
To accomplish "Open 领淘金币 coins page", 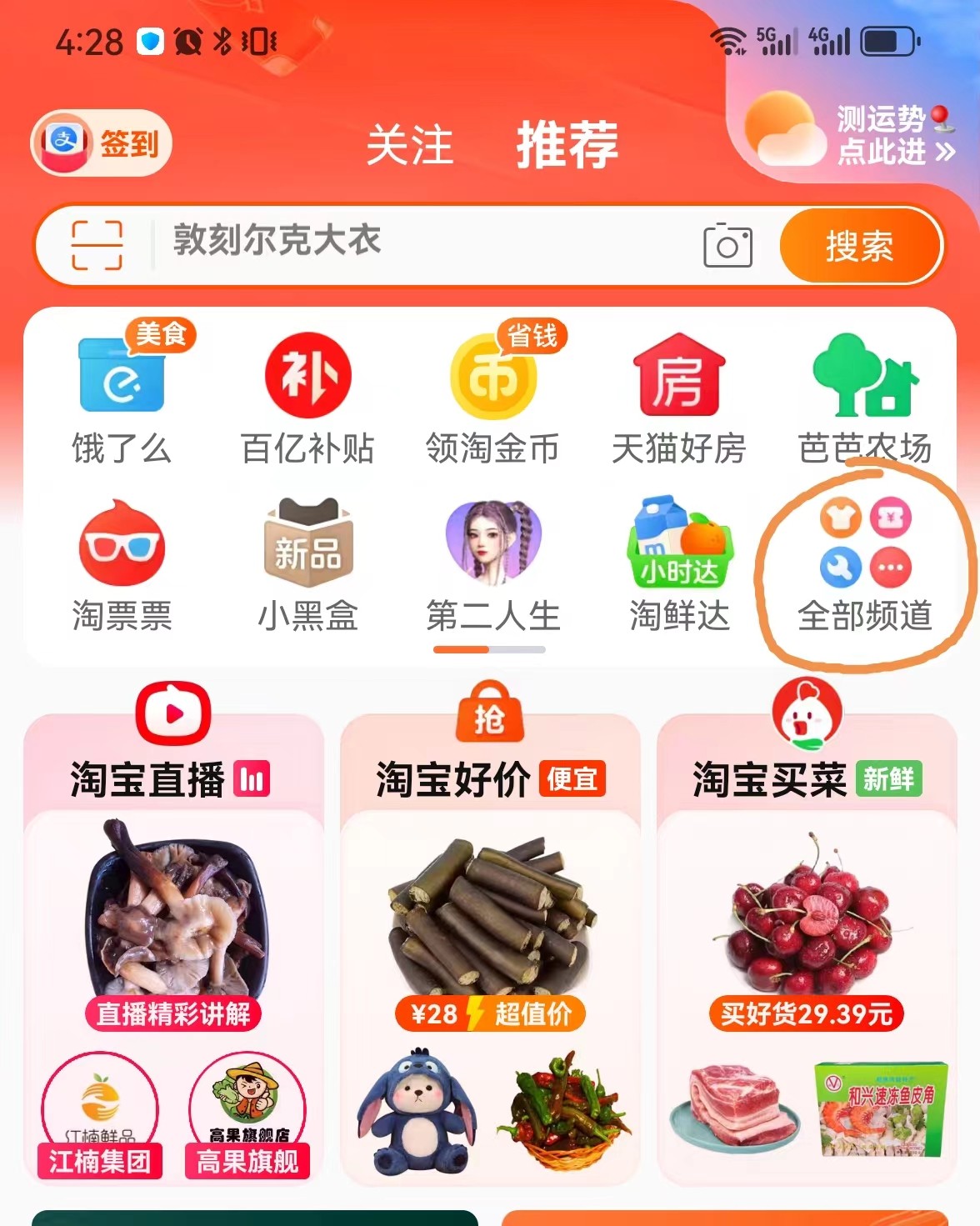I will click(493, 397).
